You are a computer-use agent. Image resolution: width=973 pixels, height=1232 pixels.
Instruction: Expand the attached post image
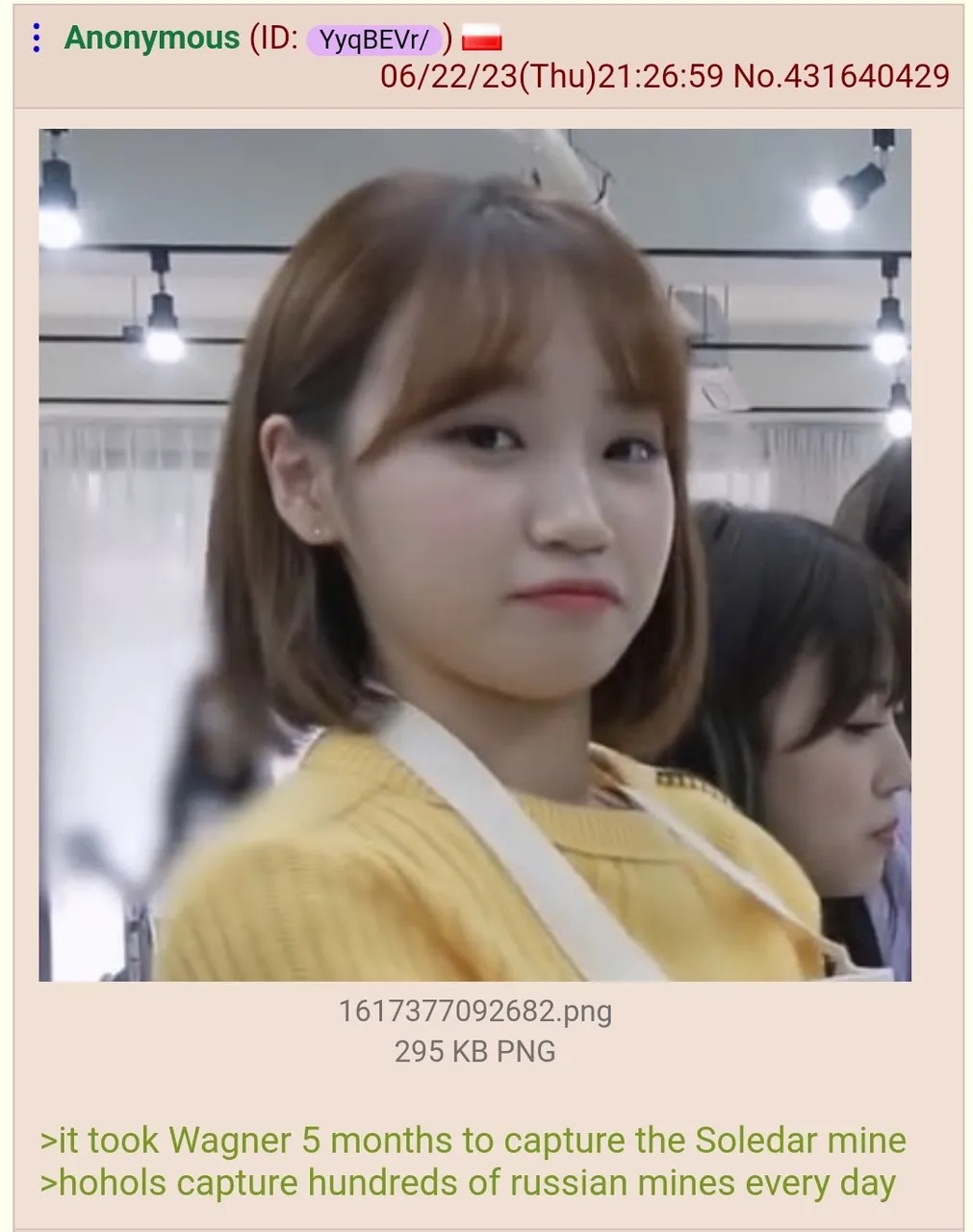click(474, 554)
